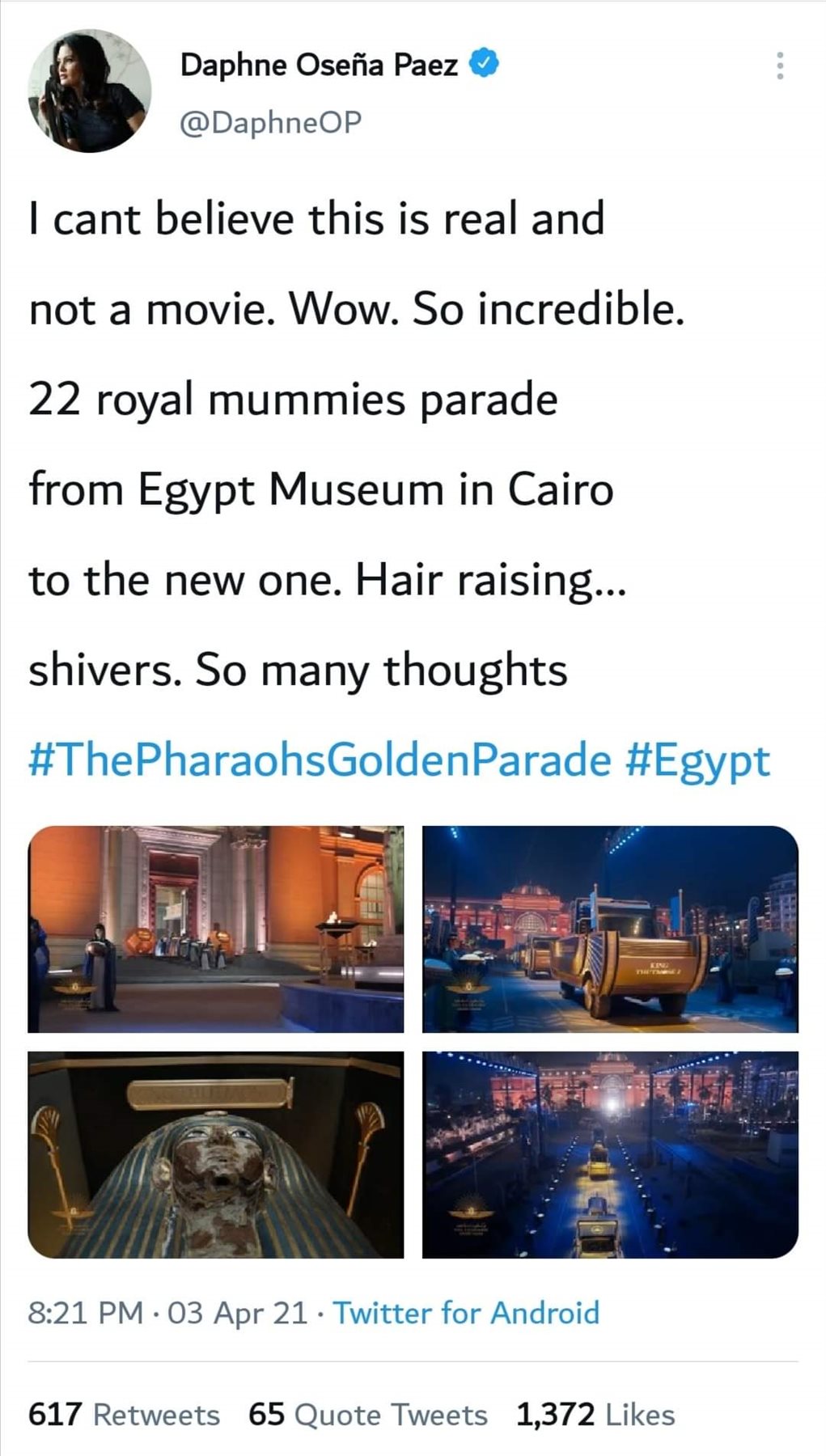
Task: View the aerial night parade photo
Action: tap(610, 1154)
